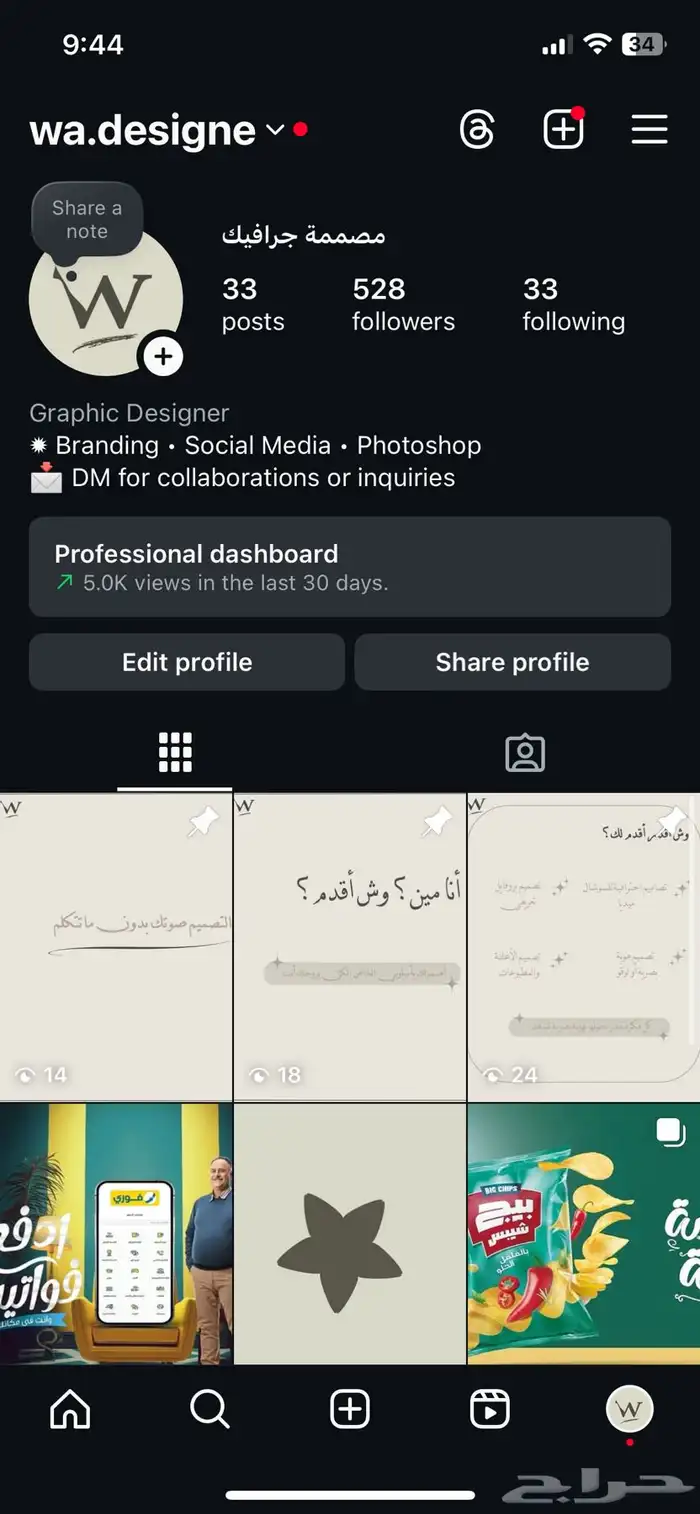
Task: Open the Threads icon in the header
Action: (477, 130)
